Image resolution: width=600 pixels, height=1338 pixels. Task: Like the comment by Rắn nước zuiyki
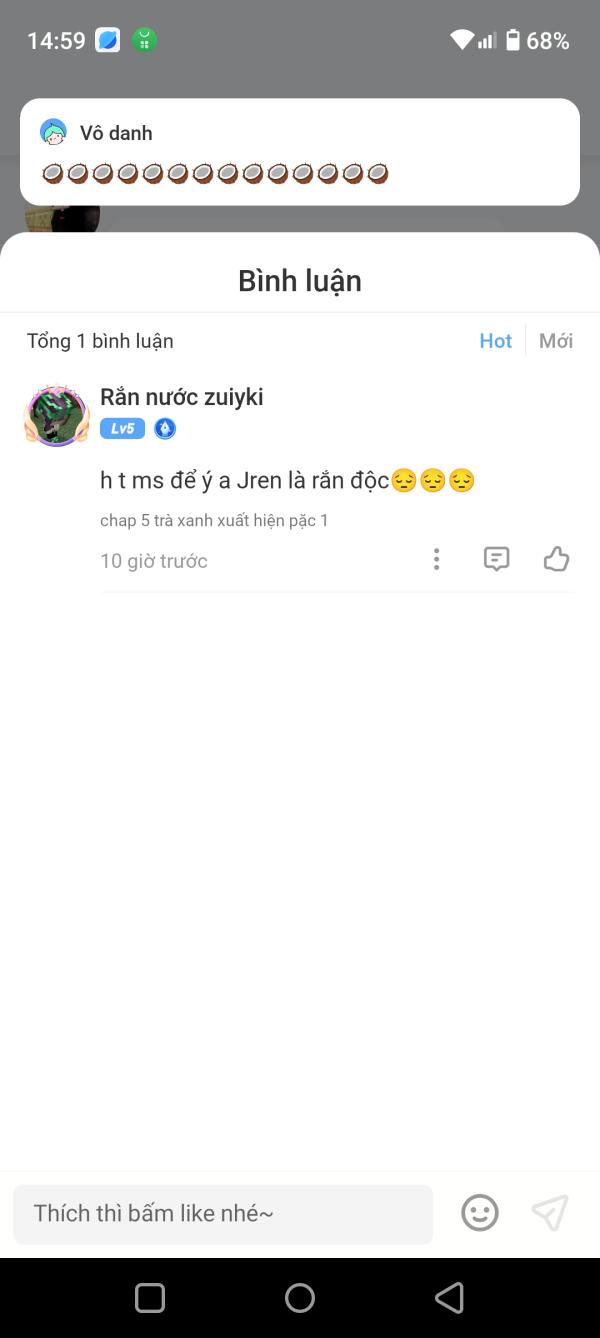(556, 559)
